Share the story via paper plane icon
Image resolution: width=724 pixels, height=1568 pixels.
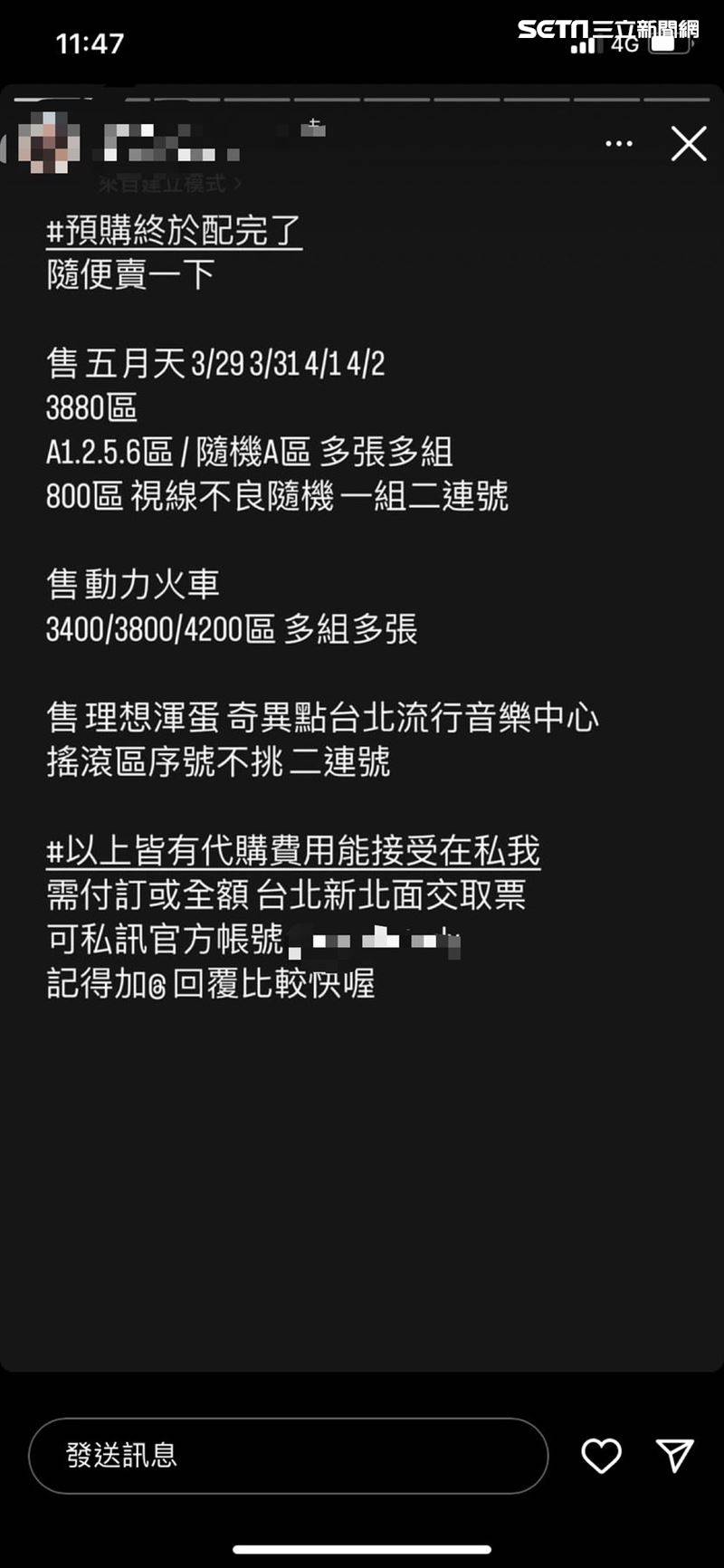pyautogui.click(x=675, y=1455)
